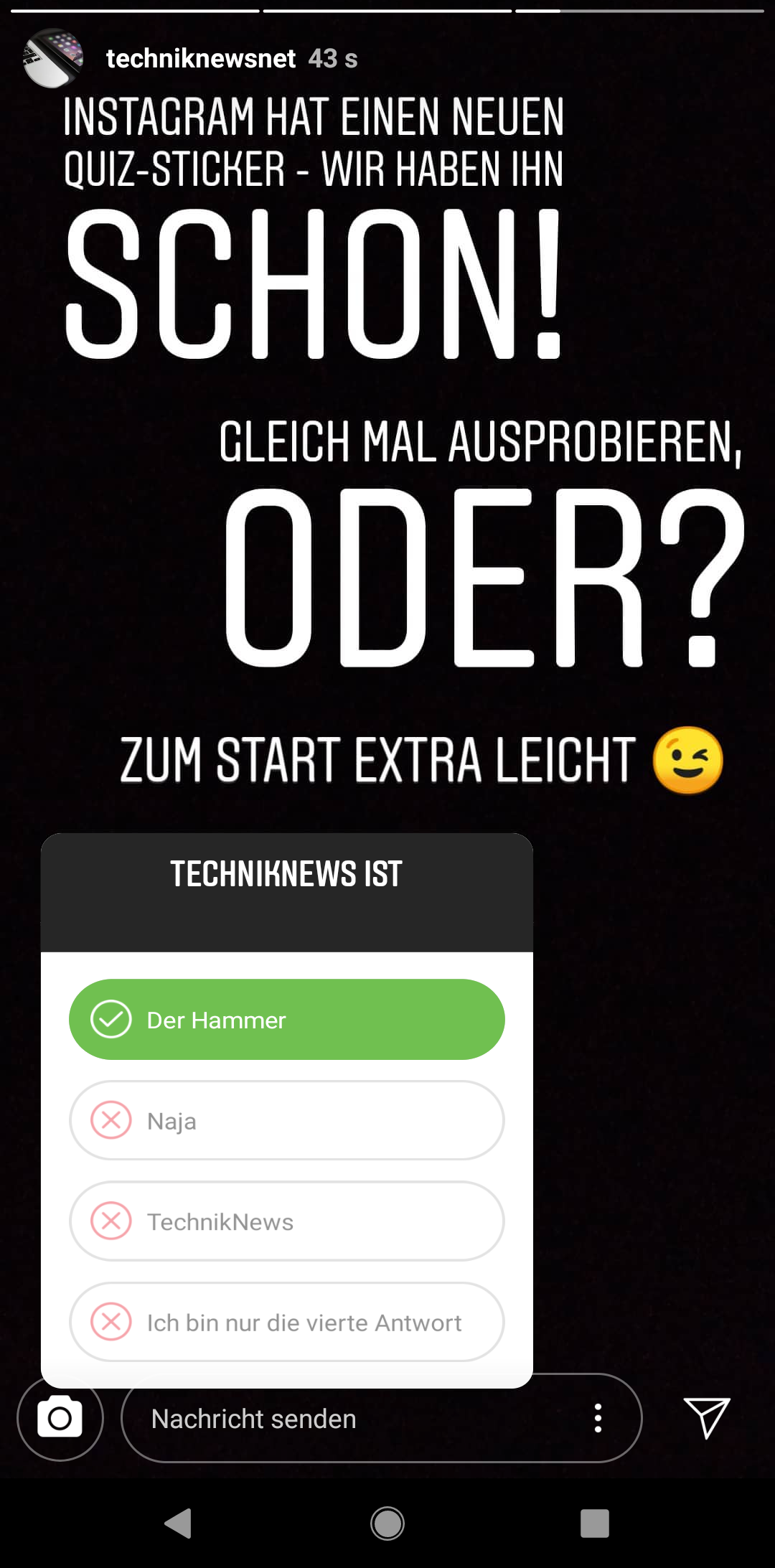Open the three-dot story options menu
This screenshot has height=1568, width=775.
(598, 1419)
